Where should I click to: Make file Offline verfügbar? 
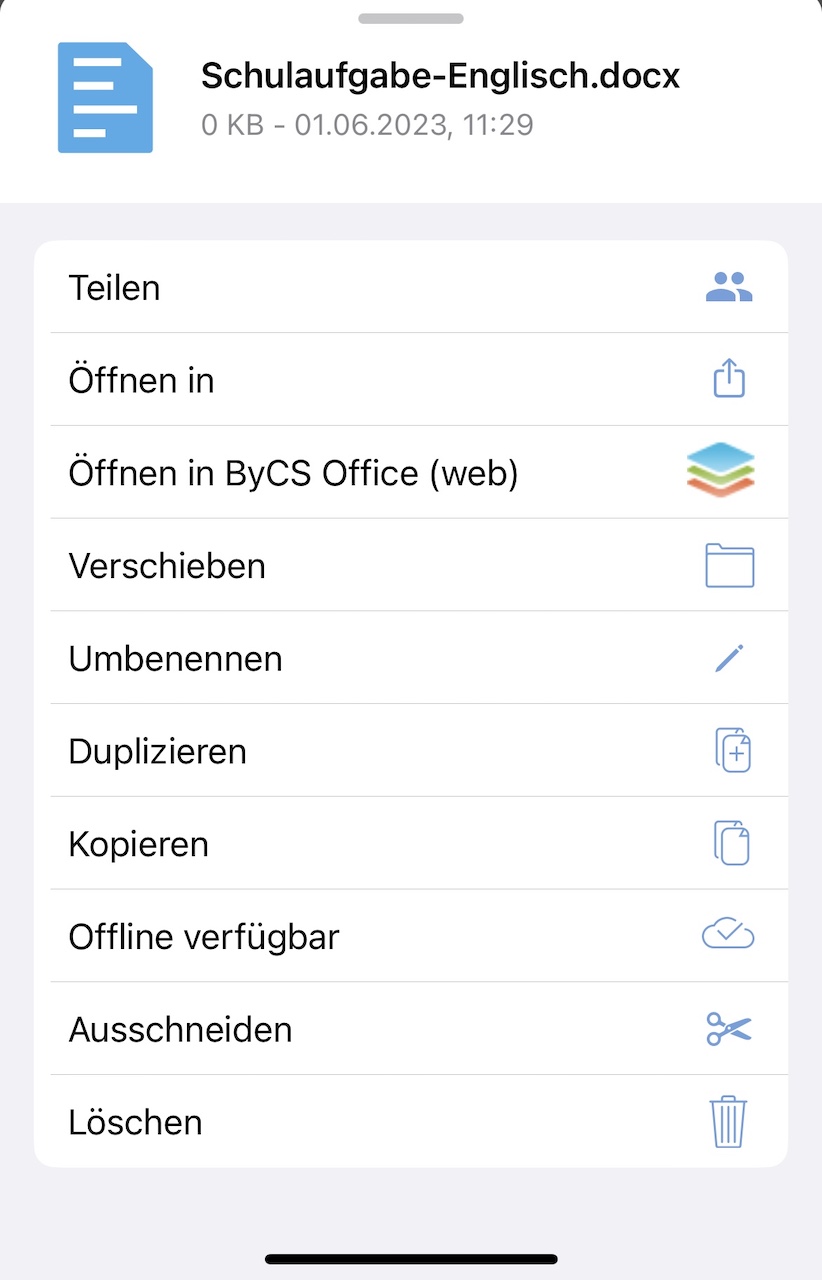pos(410,937)
